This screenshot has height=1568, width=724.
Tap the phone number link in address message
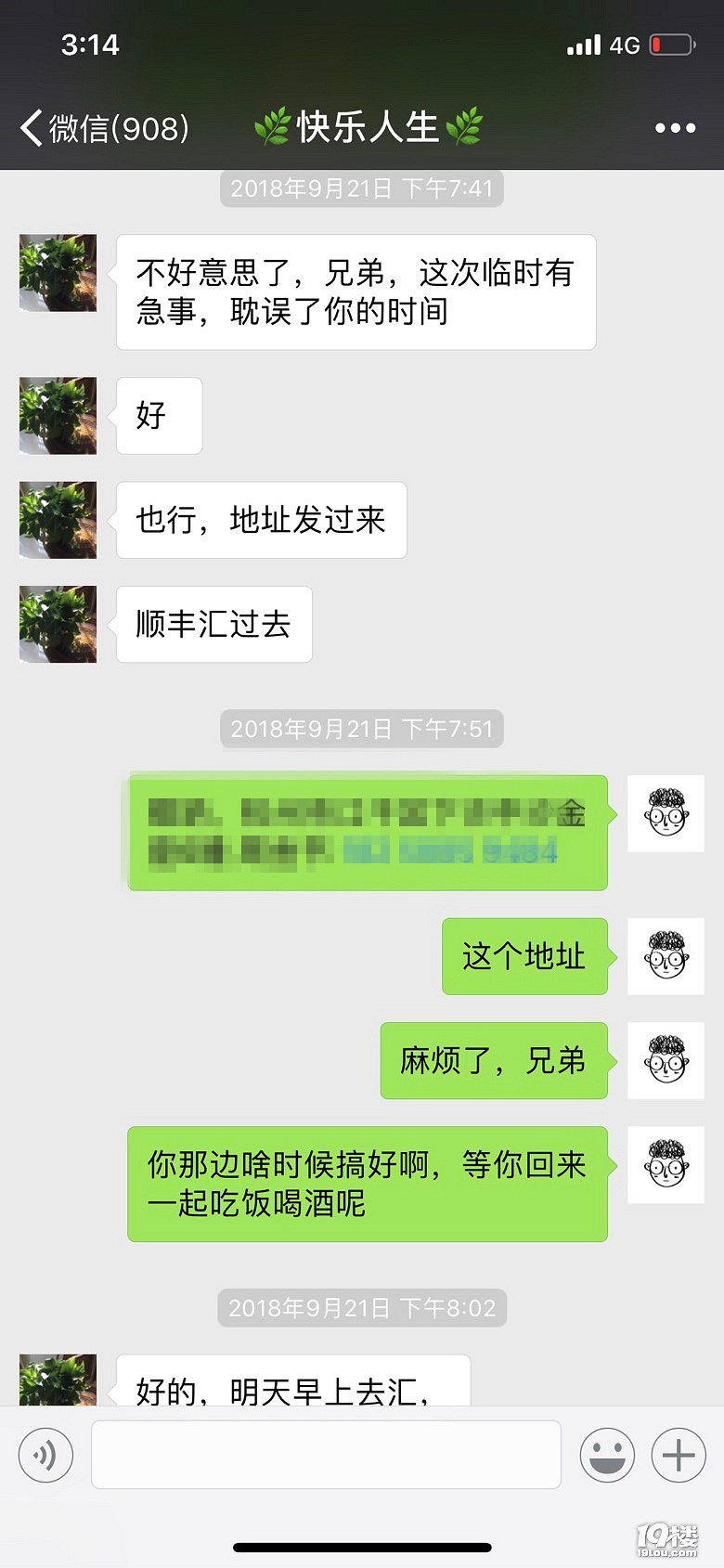450,851
